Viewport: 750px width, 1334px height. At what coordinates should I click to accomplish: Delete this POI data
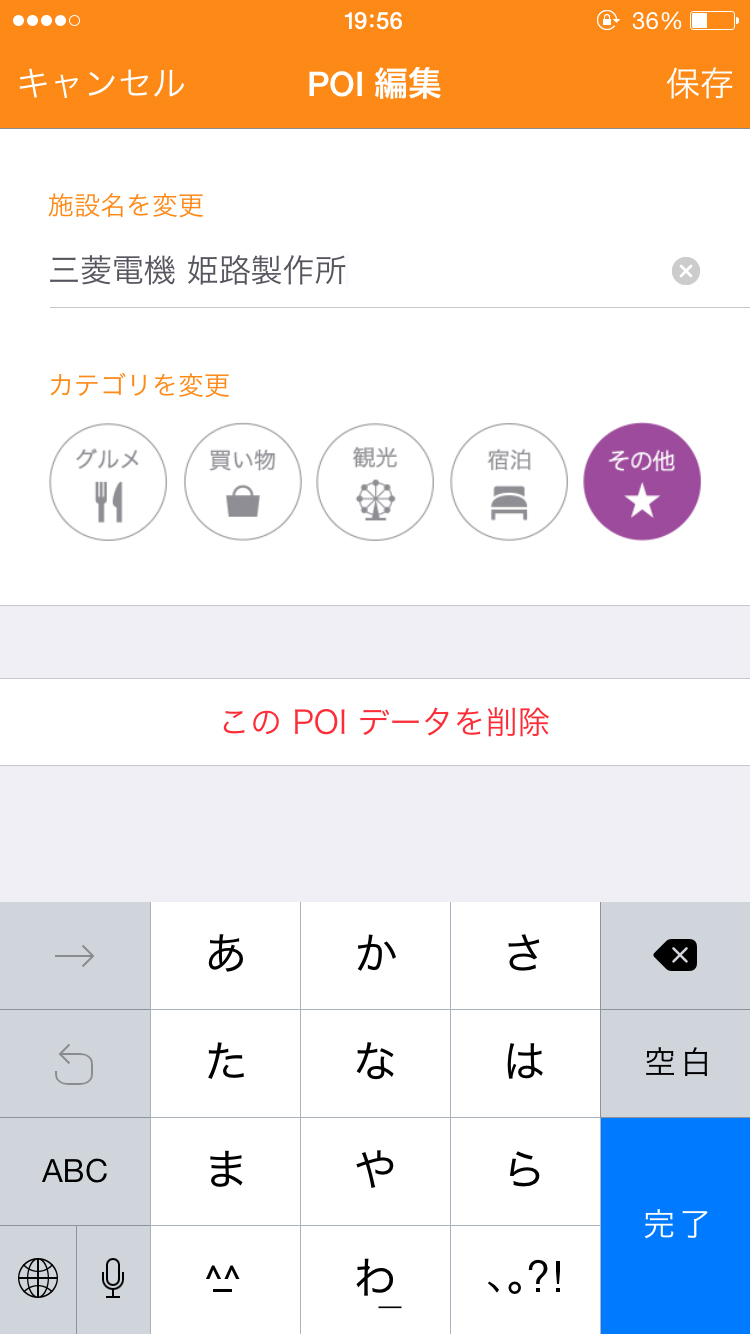(x=385, y=722)
